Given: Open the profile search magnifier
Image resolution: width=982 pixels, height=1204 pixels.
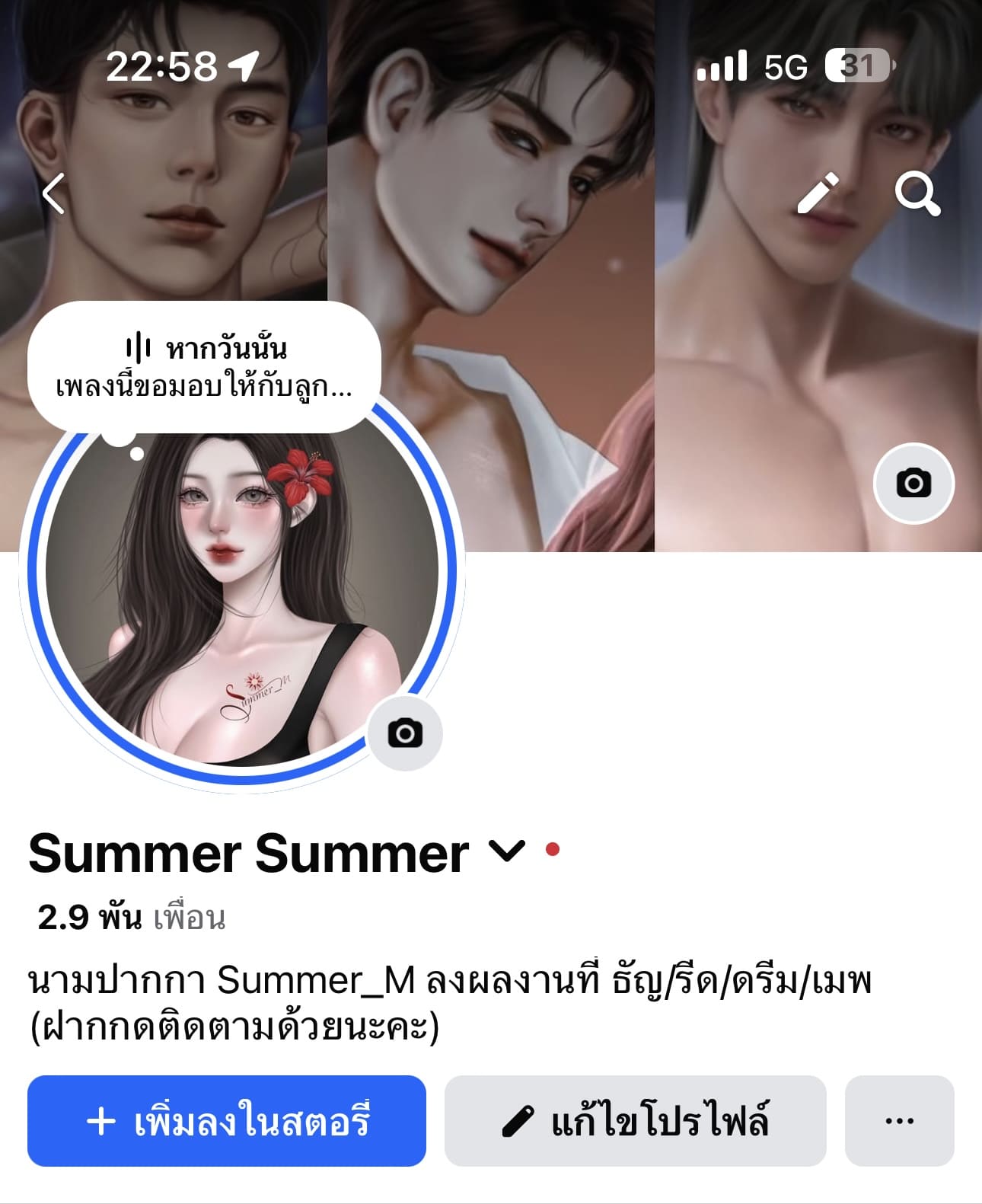Looking at the screenshot, I should coord(917,193).
